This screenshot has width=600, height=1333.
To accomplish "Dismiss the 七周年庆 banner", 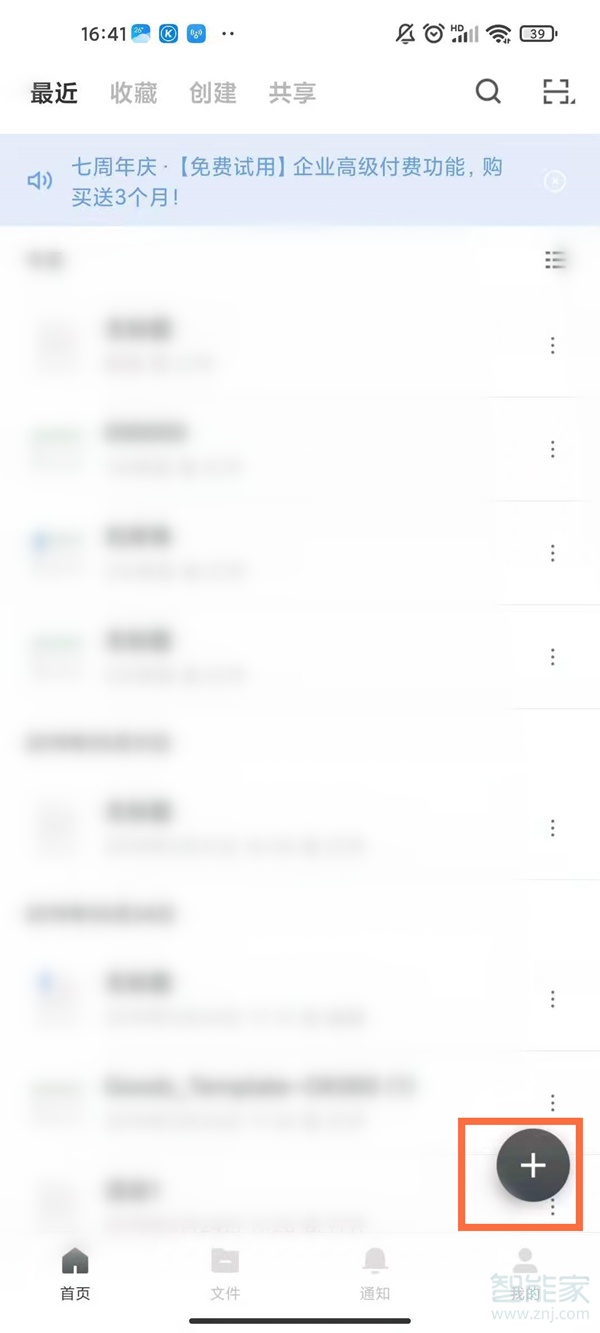I will [554, 181].
